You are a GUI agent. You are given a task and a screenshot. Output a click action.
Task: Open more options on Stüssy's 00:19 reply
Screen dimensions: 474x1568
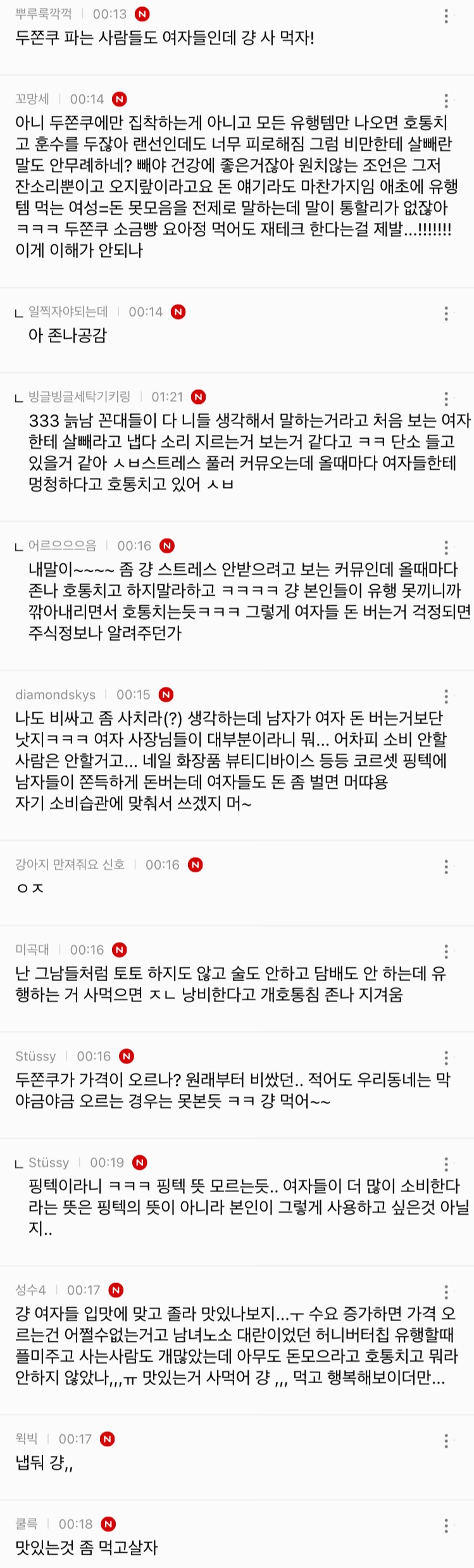(446, 1164)
